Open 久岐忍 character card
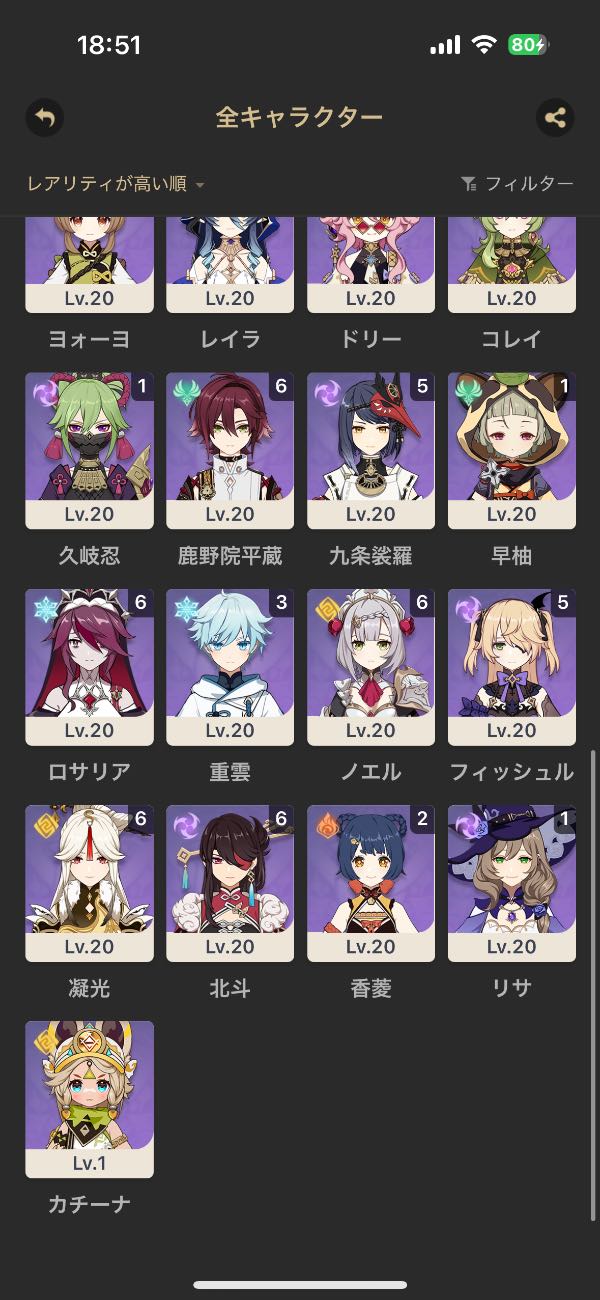Viewport: 600px width, 1300px height. [x=89, y=450]
